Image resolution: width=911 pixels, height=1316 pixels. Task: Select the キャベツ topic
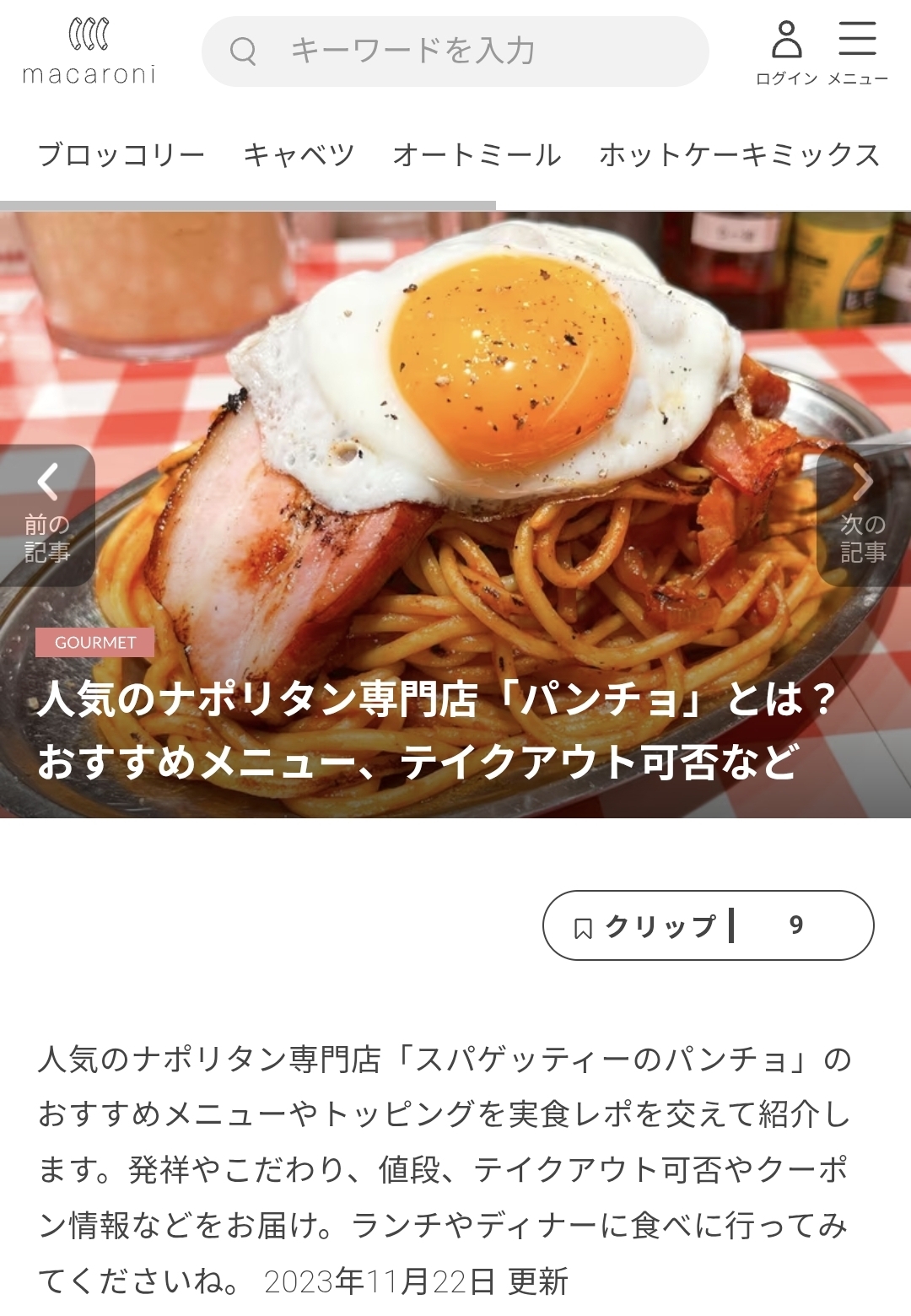click(x=299, y=155)
